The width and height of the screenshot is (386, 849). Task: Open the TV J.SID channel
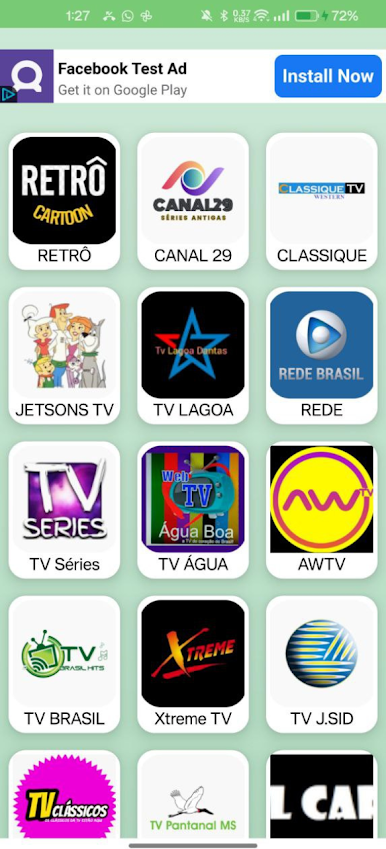[322, 664]
